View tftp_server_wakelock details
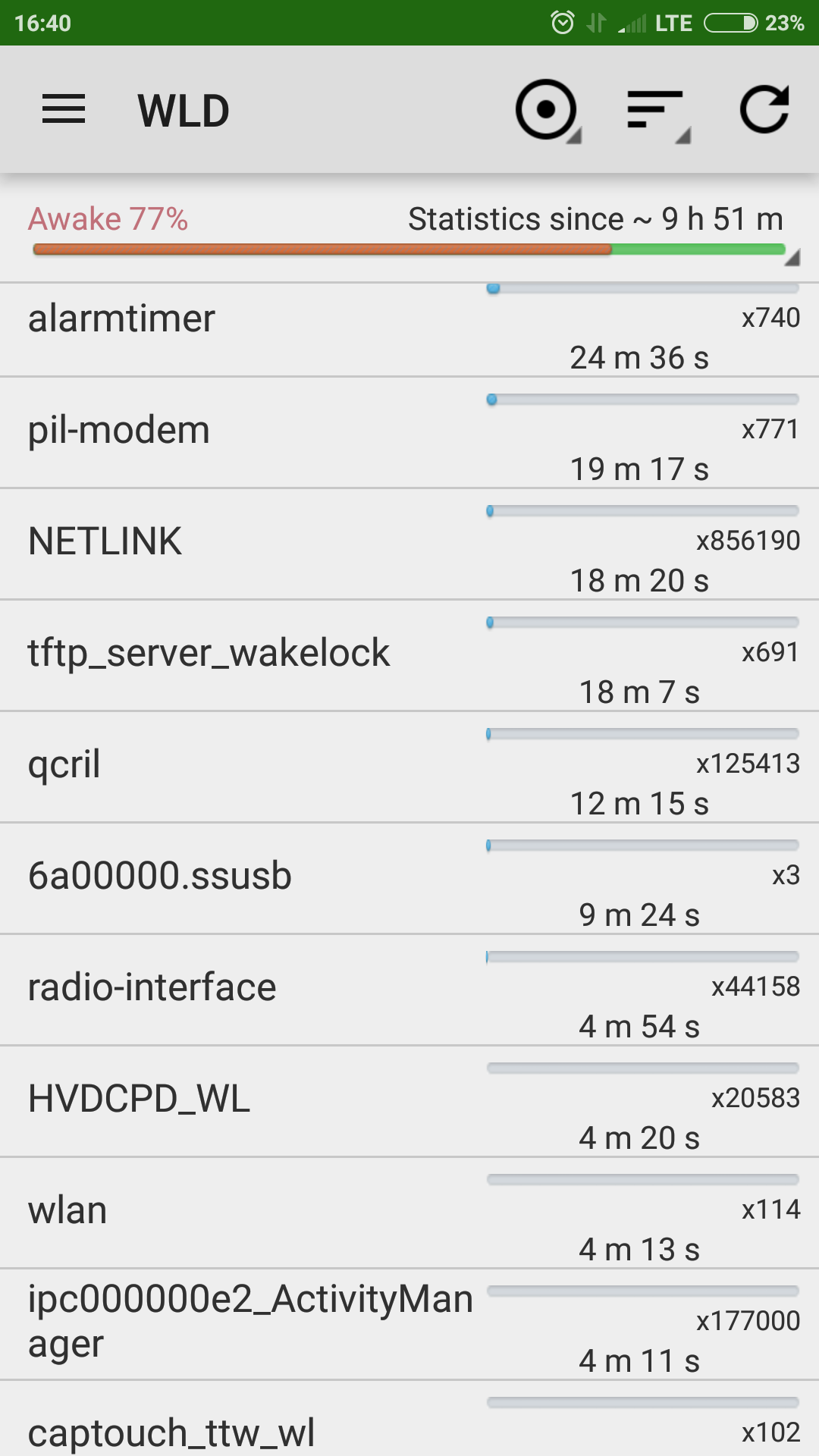Screen dimensions: 819x1456 click(409, 655)
